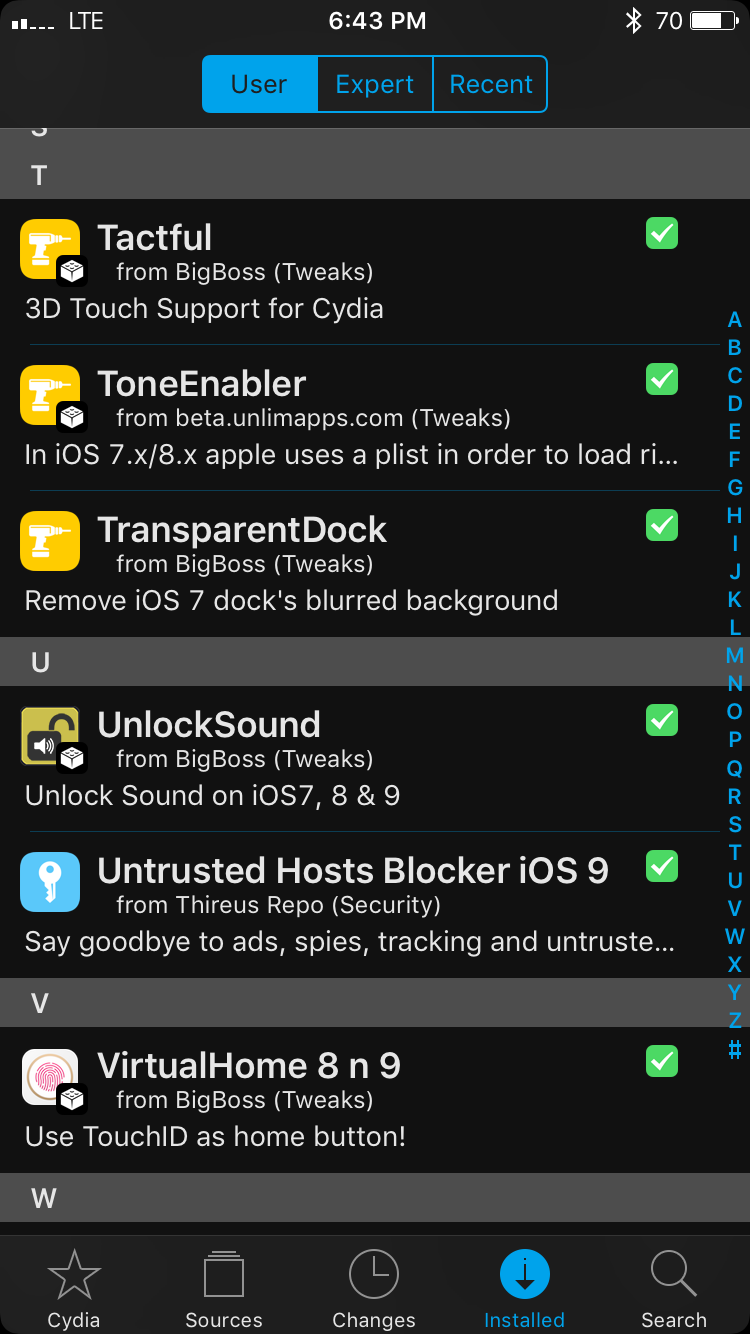Go to the Cydia home tab
The width and height of the screenshot is (750, 1334).
pos(74,1288)
